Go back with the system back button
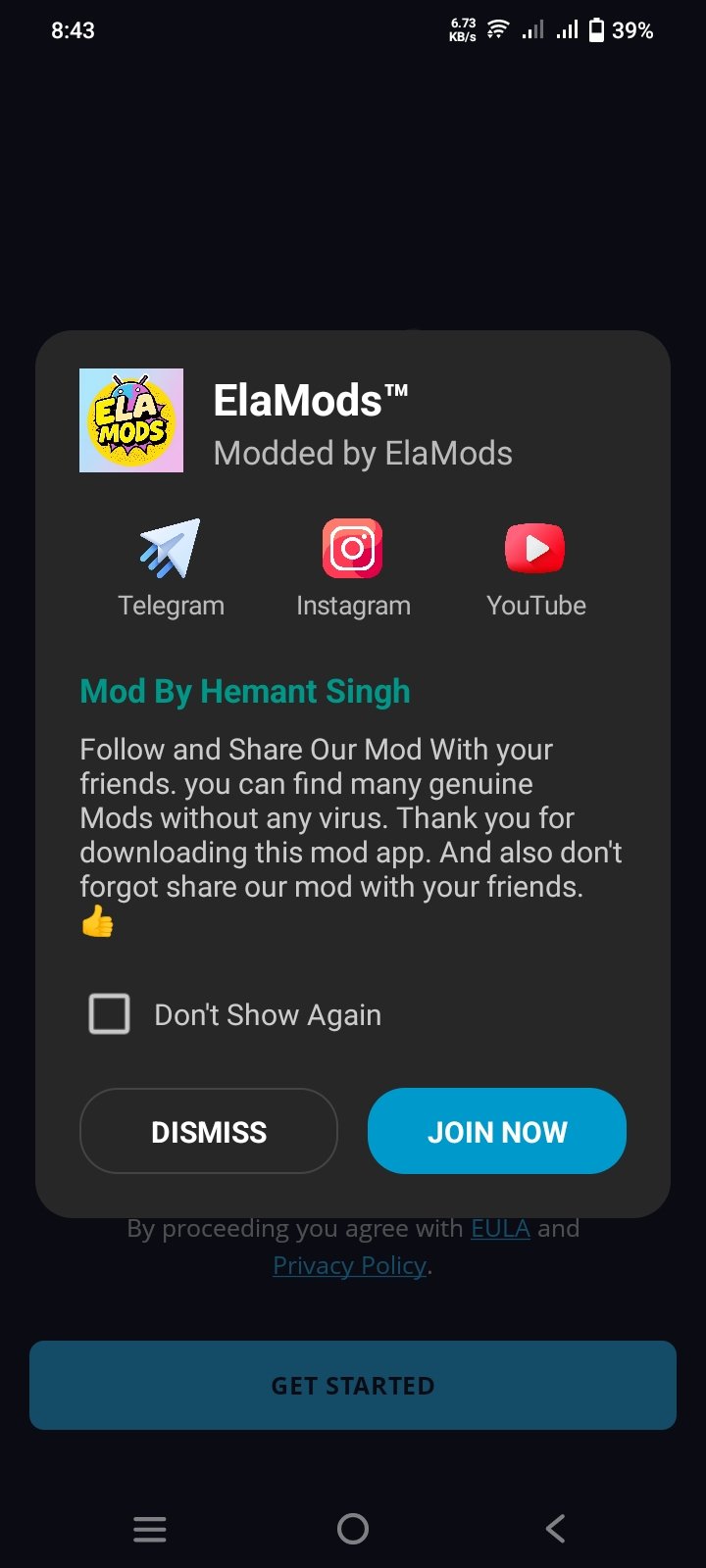The height and width of the screenshot is (1568, 706). tap(556, 1528)
